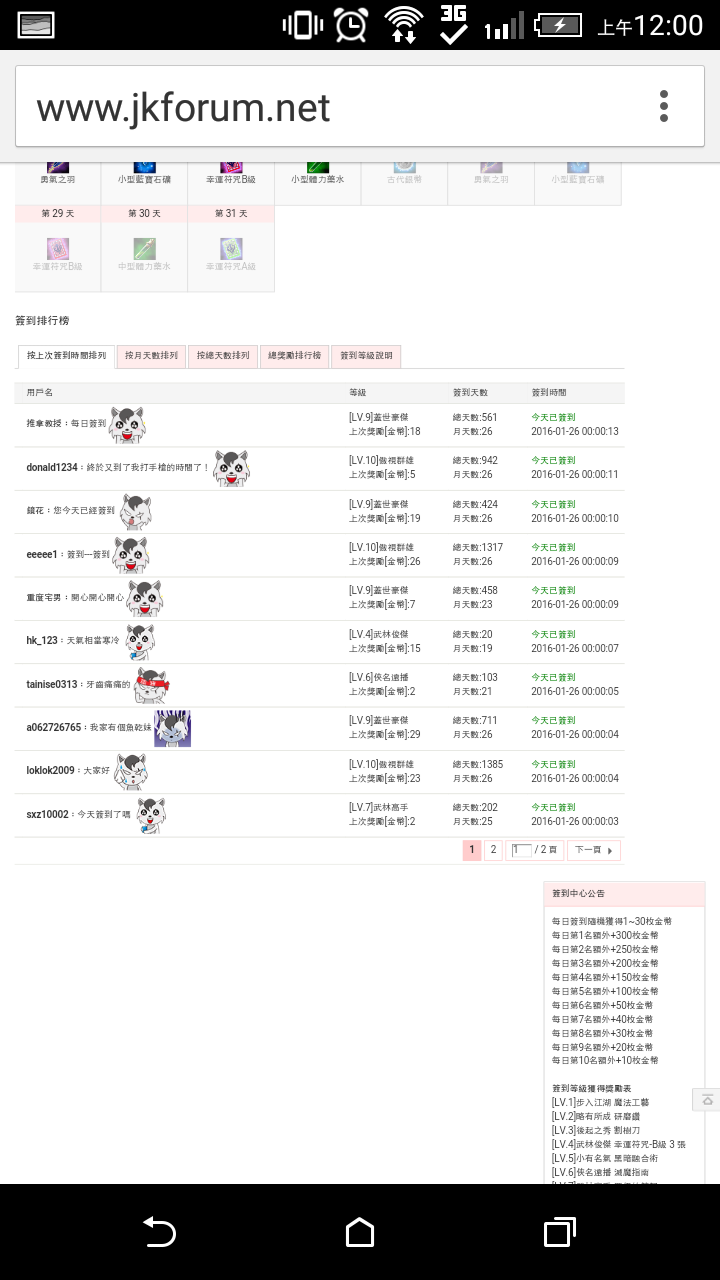The width and height of the screenshot is (720, 1280).
Task: Focus the page number input box
Action: pos(521,850)
